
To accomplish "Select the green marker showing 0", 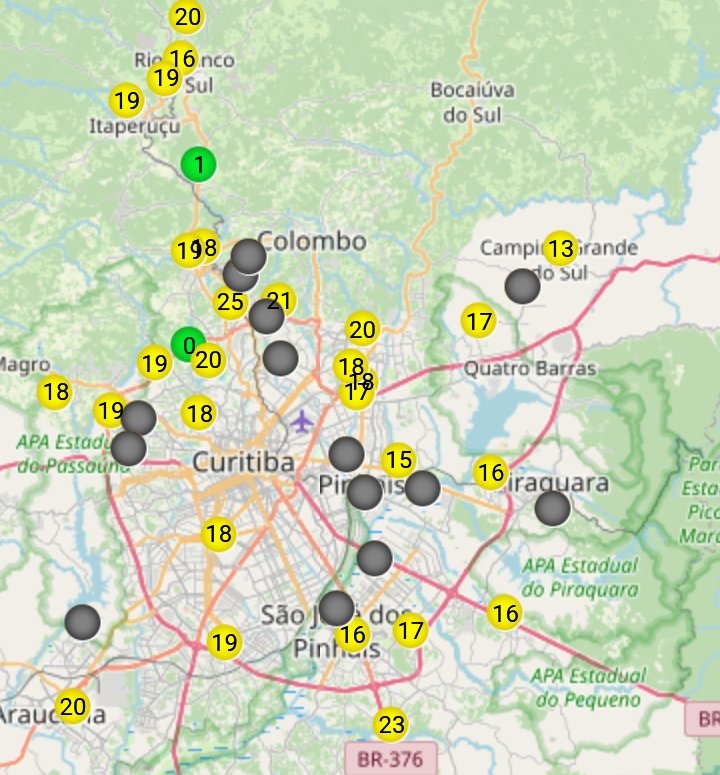I will point(187,344).
